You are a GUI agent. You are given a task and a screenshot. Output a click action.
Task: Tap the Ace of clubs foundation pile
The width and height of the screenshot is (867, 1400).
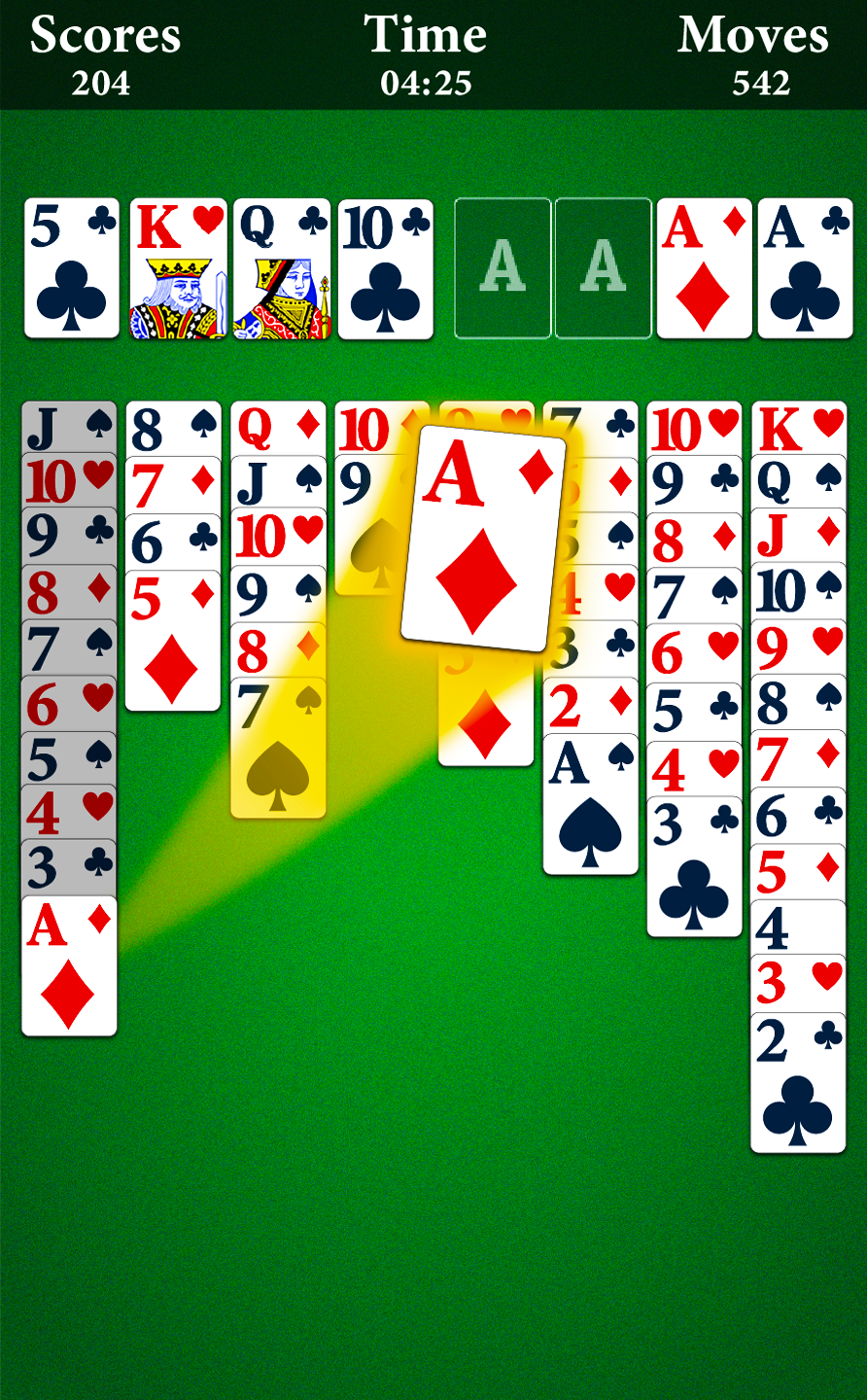pos(805,268)
